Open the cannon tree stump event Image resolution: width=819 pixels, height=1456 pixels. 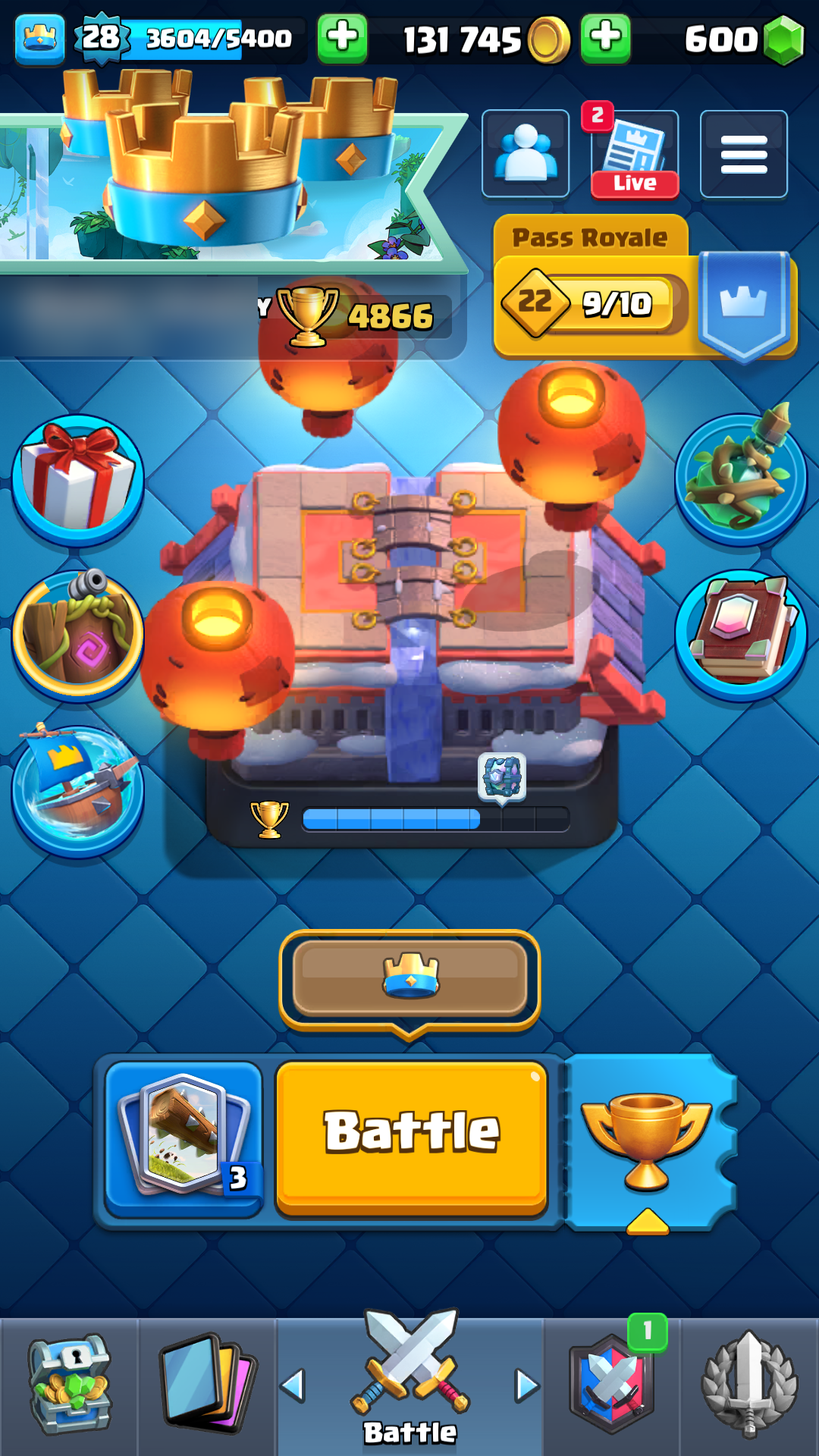pos(77,634)
